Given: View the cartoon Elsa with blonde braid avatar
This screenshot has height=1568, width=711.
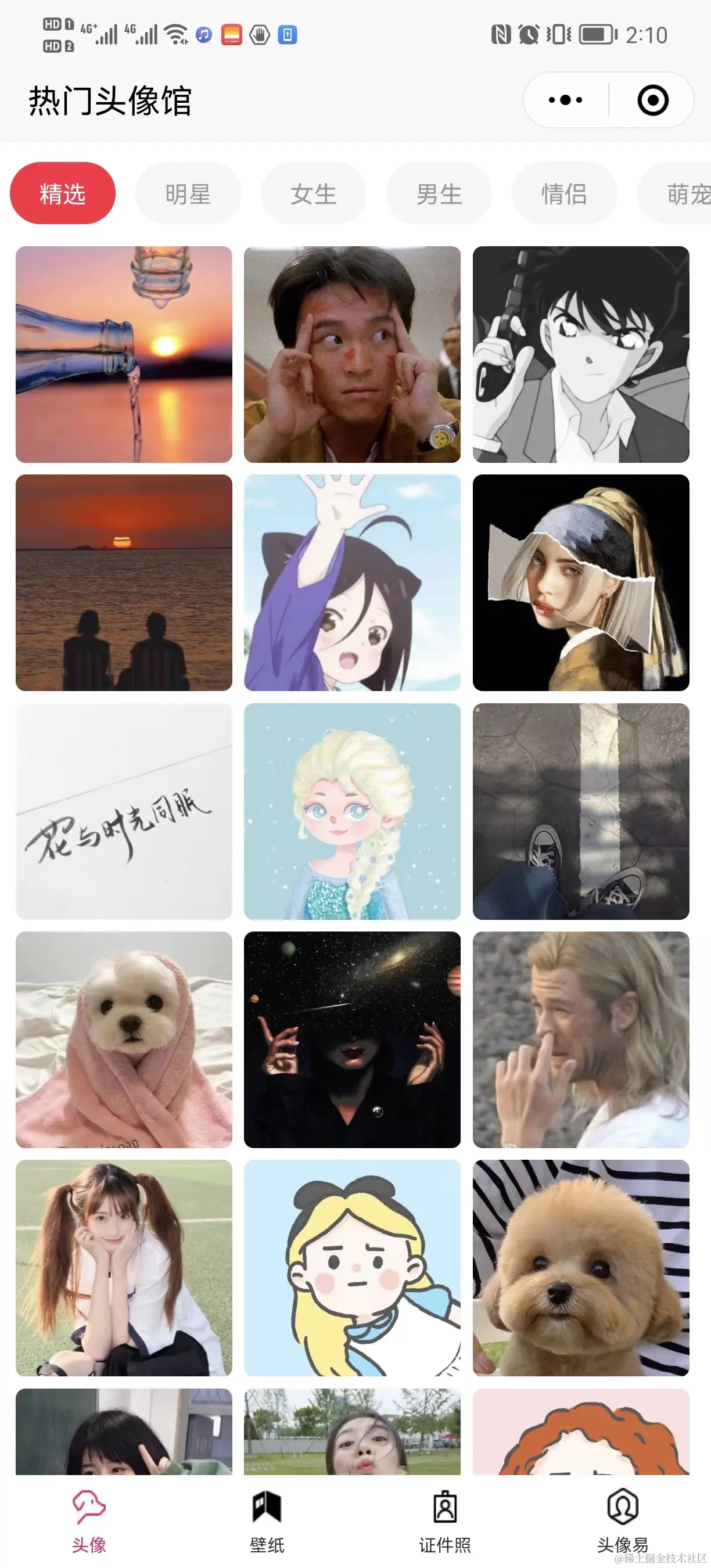Looking at the screenshot, I should point(352,811).
